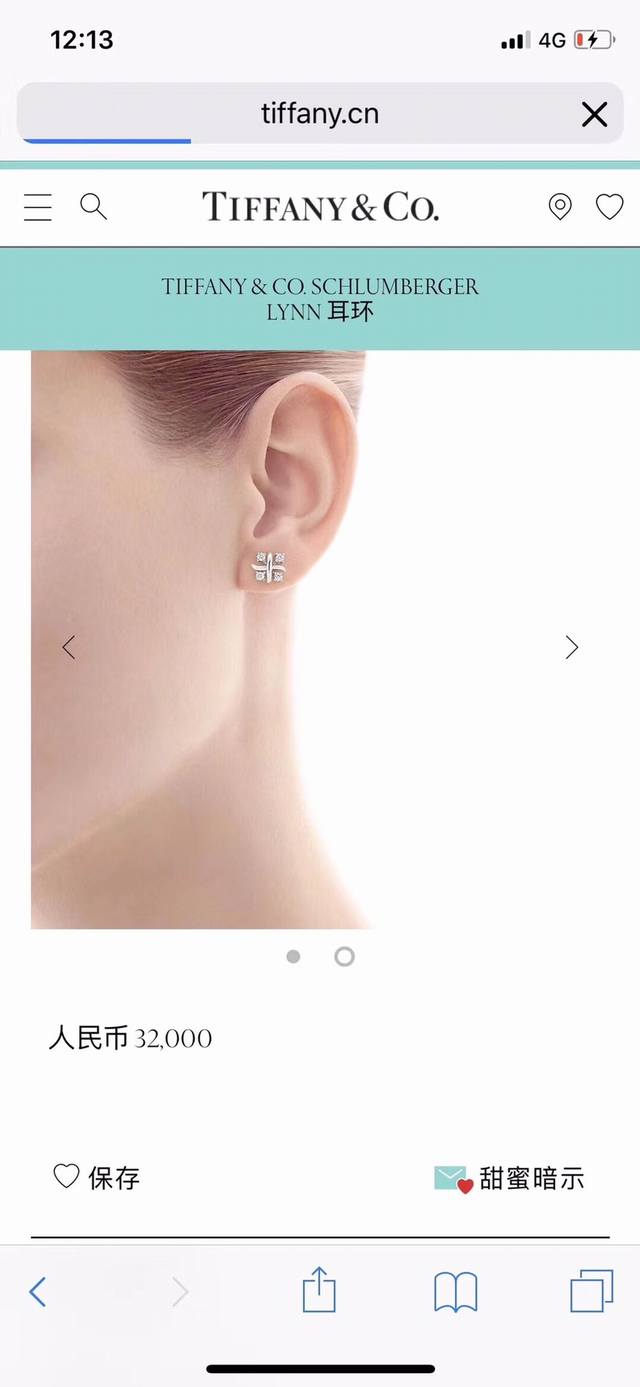Viewport: 640px width, 1387px height.
Task: Share this page from Safari toolbar
Action: pos(319,1290)
